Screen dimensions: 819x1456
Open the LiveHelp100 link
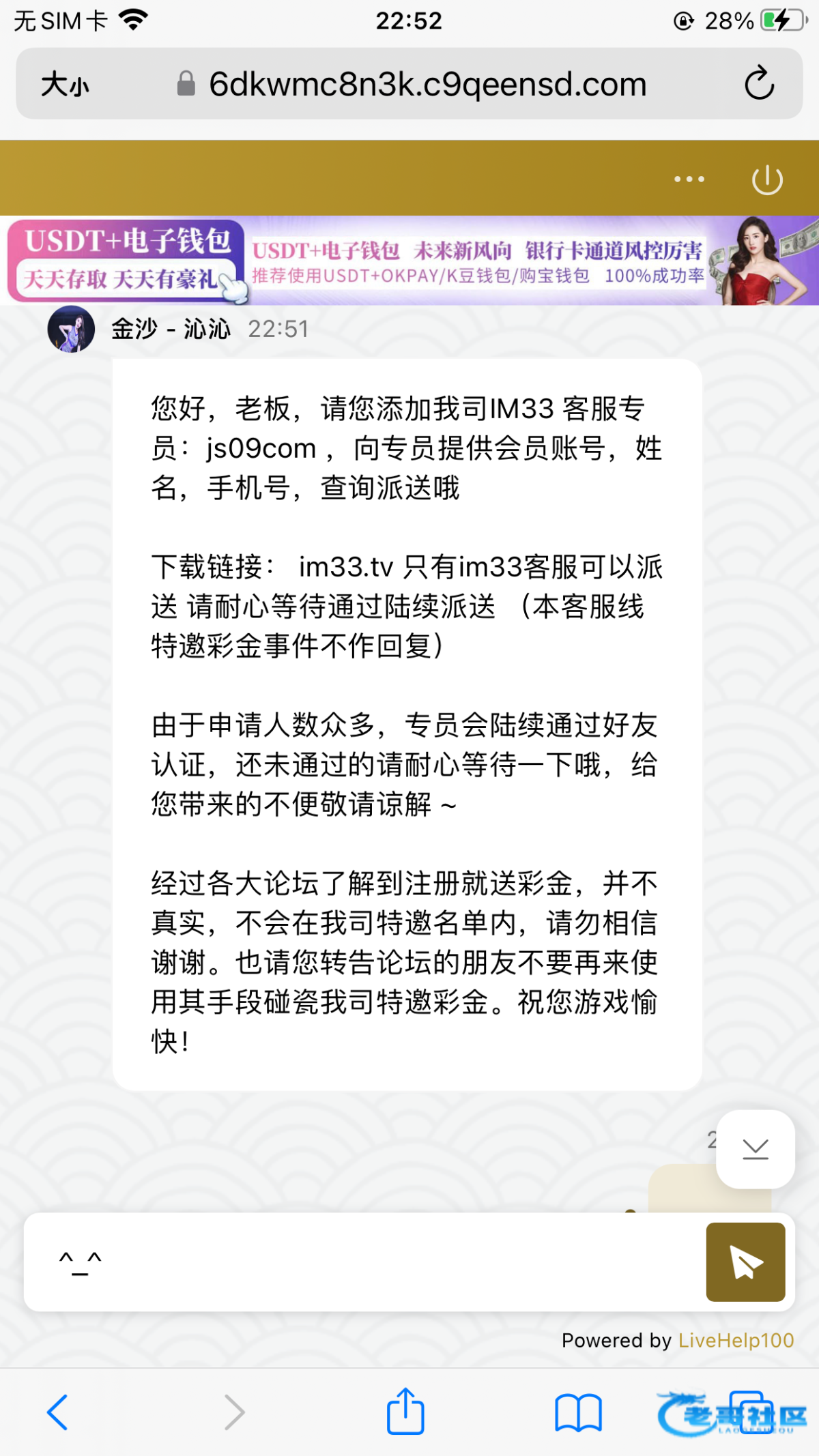click(736, 1341)
